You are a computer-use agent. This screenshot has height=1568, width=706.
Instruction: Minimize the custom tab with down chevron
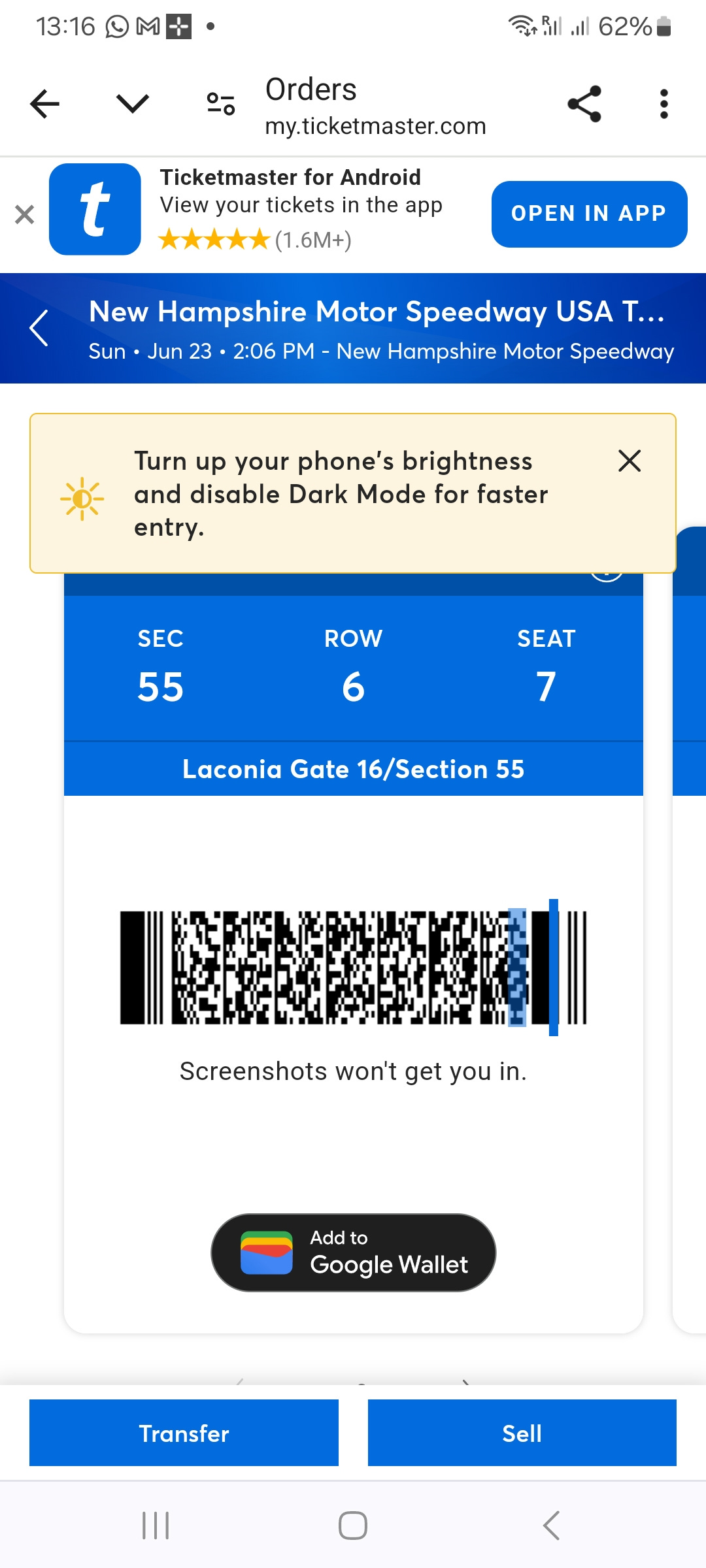click(133, 104)
